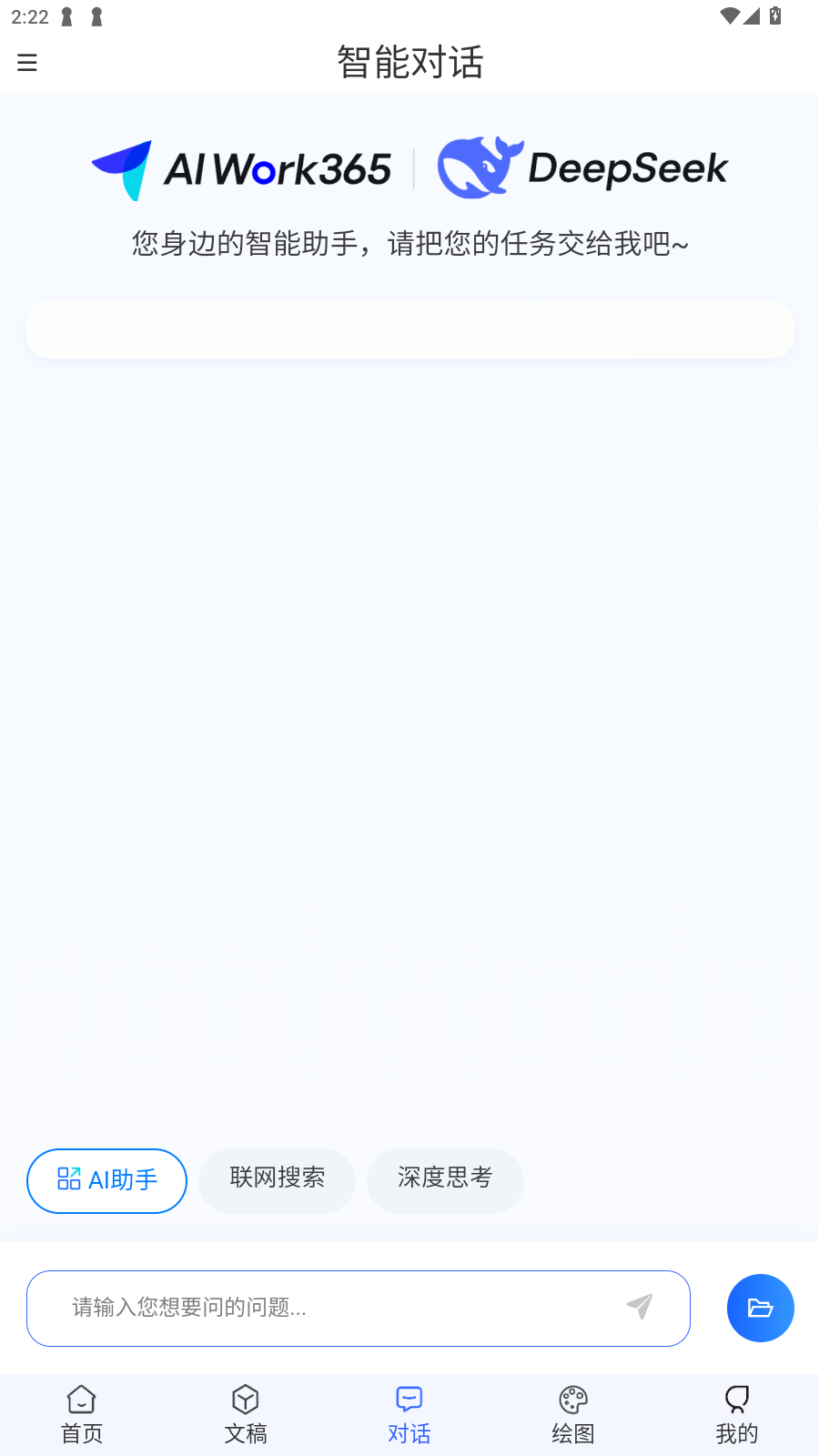Open the file folder attachment button

point(761,1308)
